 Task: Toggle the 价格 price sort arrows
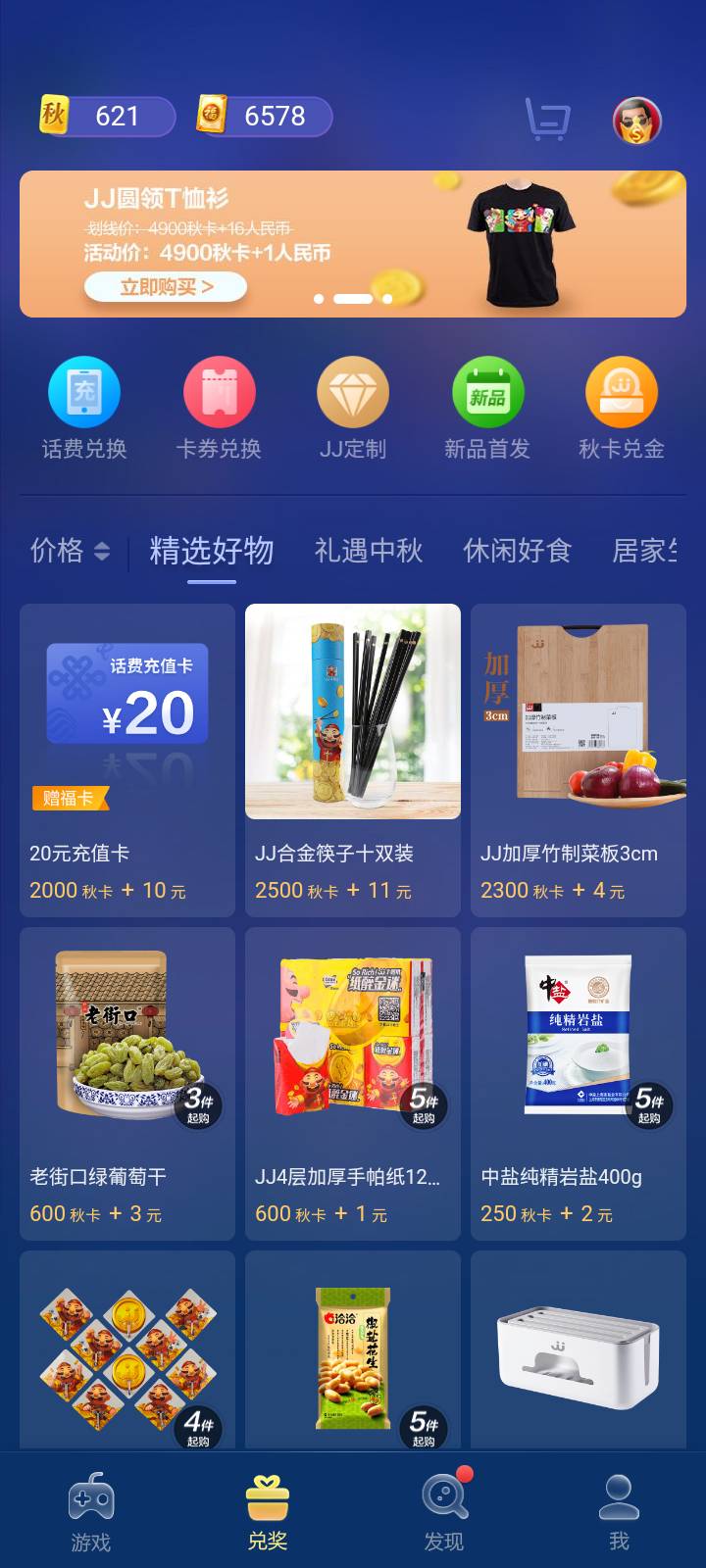(69, 552)
